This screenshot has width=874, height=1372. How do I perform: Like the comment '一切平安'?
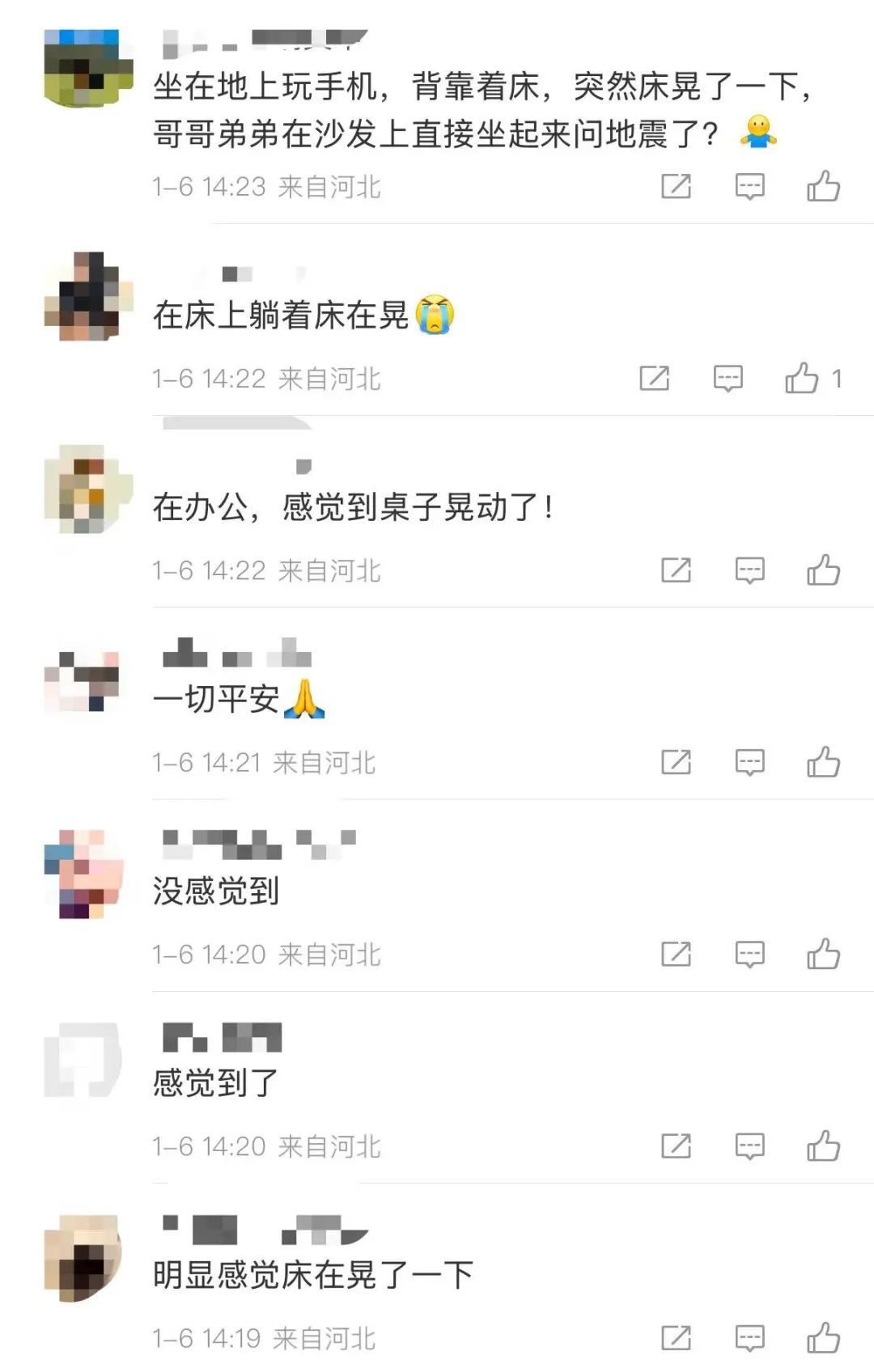tap(823, 762)
